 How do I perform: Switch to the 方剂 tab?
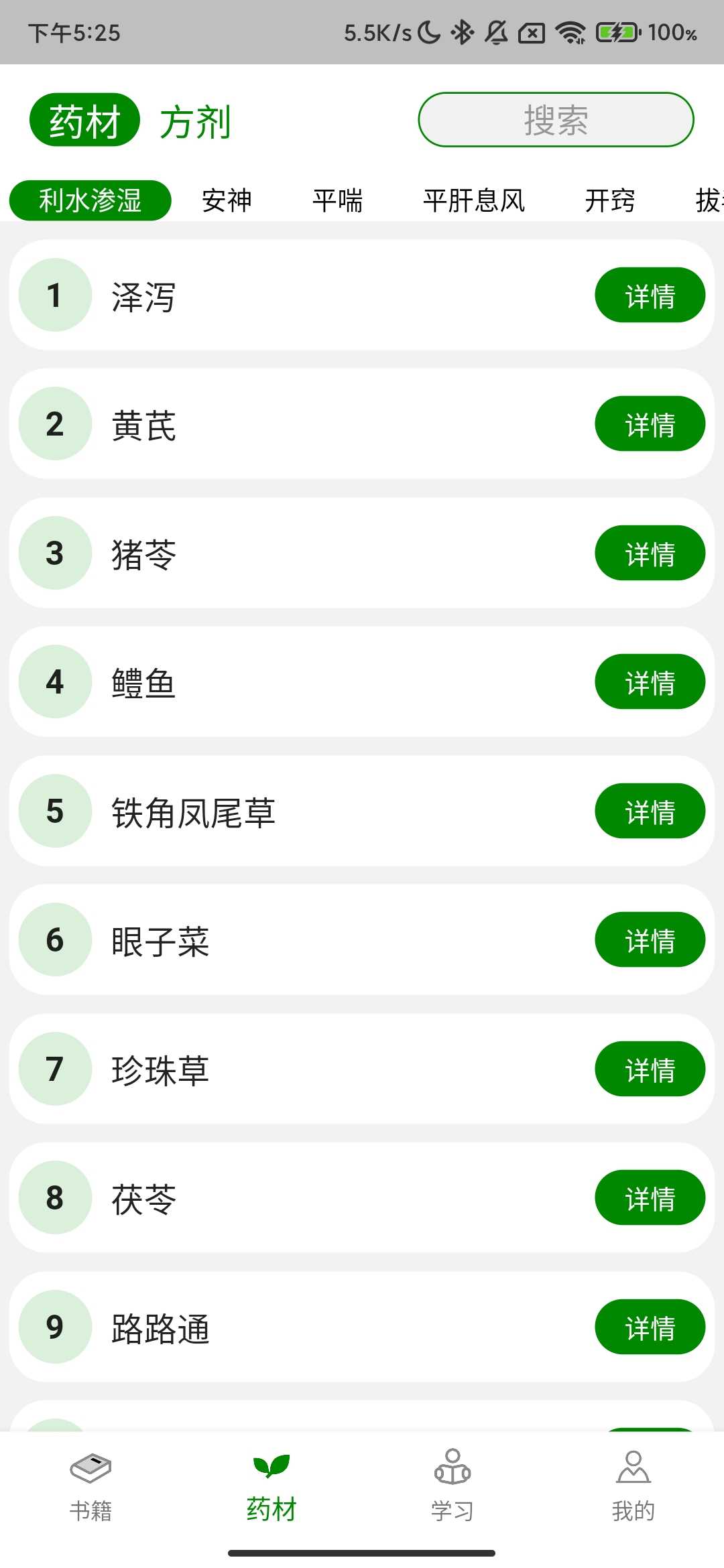coord(195,122)
